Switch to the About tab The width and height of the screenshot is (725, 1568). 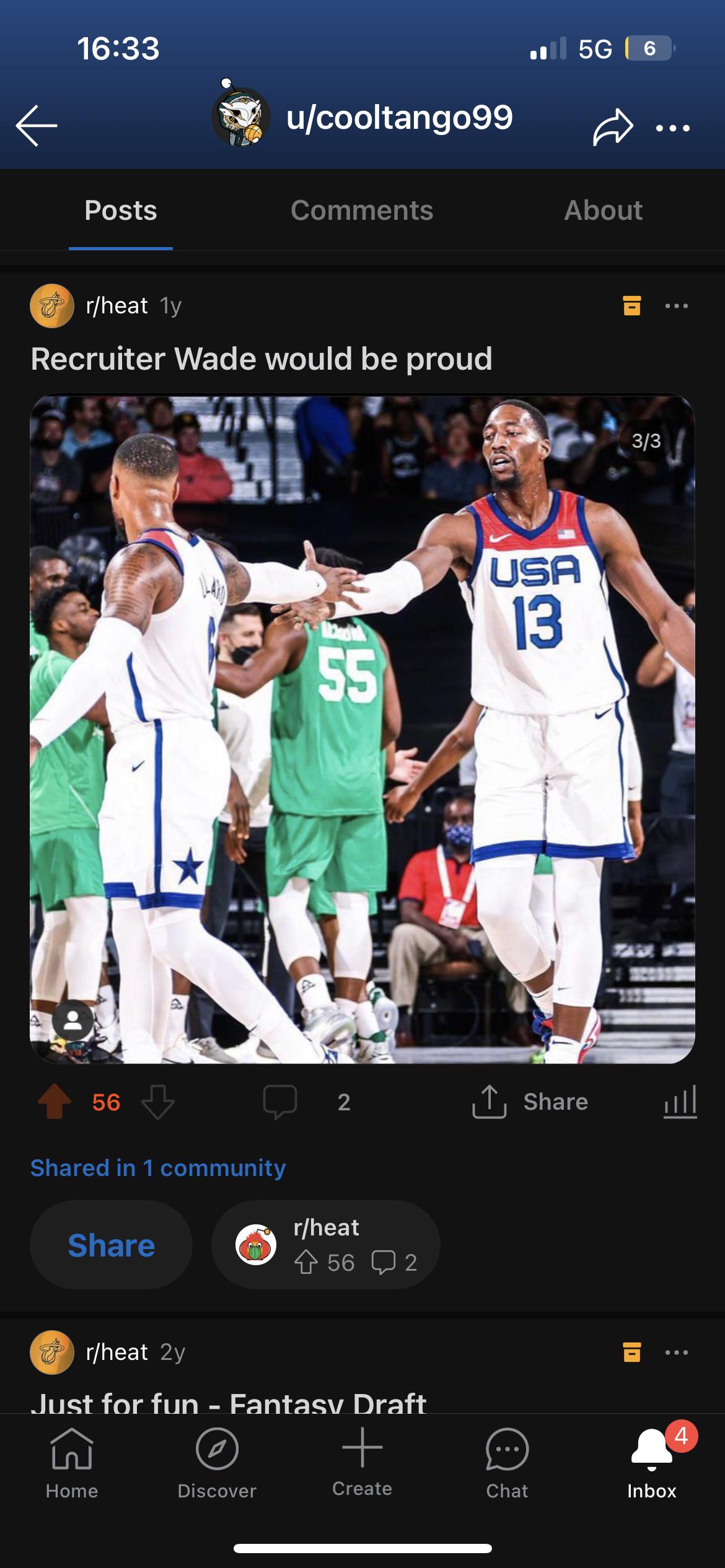coord(603,211)
